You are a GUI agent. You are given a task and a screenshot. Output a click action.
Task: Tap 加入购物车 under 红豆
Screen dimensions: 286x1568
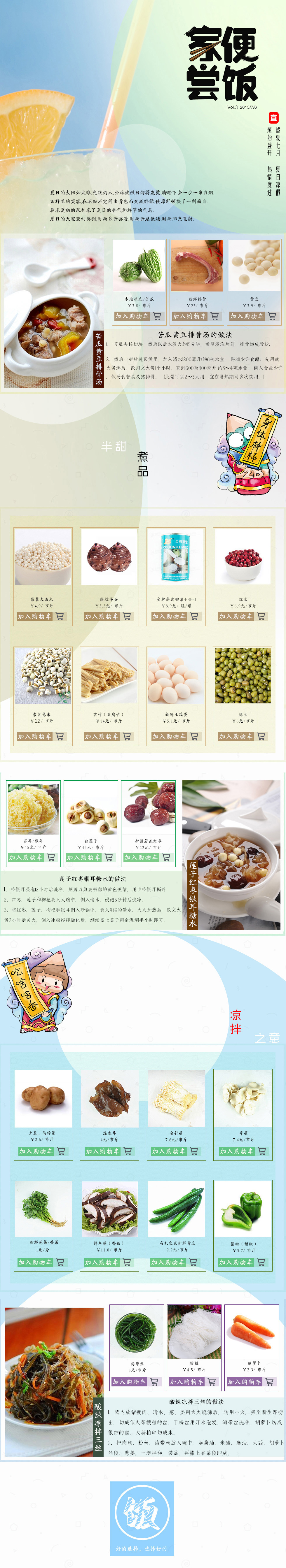[x=242, y=616]
